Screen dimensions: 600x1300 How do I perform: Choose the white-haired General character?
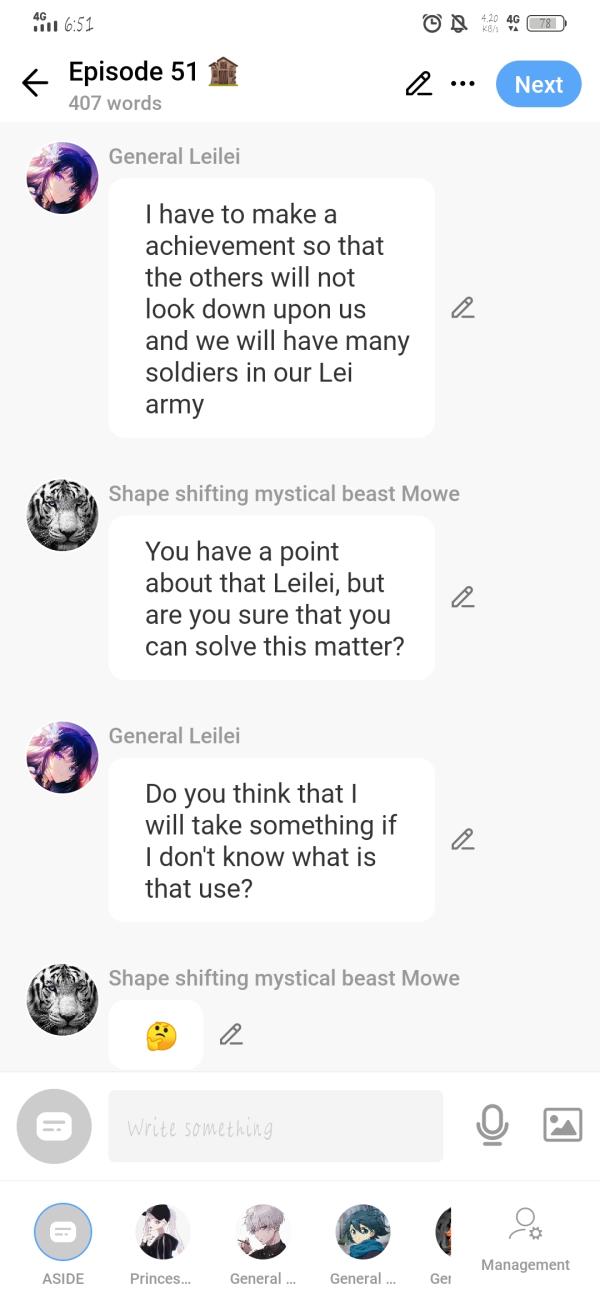tap(262, 1231)
